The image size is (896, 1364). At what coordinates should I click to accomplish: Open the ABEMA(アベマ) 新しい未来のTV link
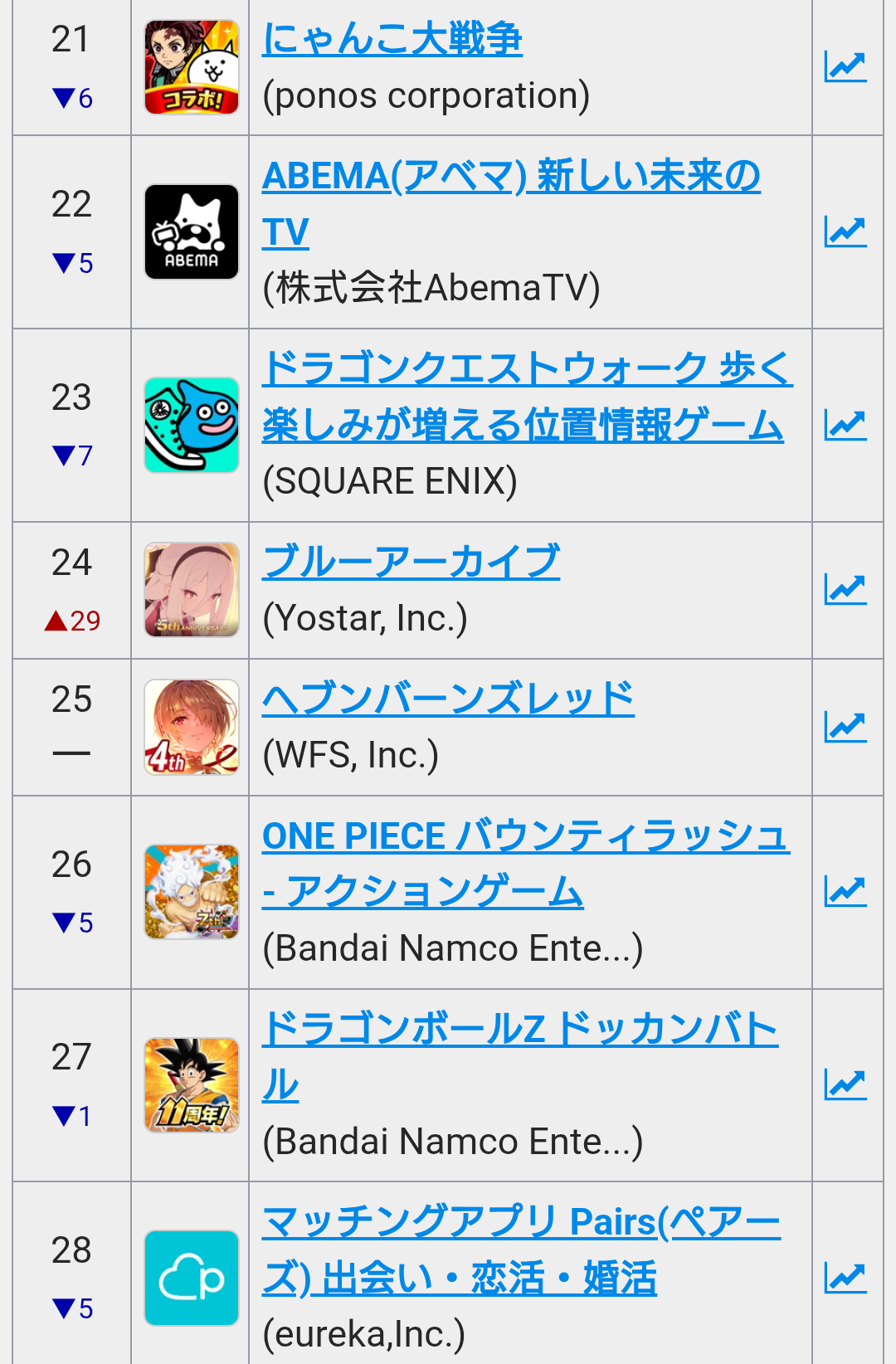[510, 177]
